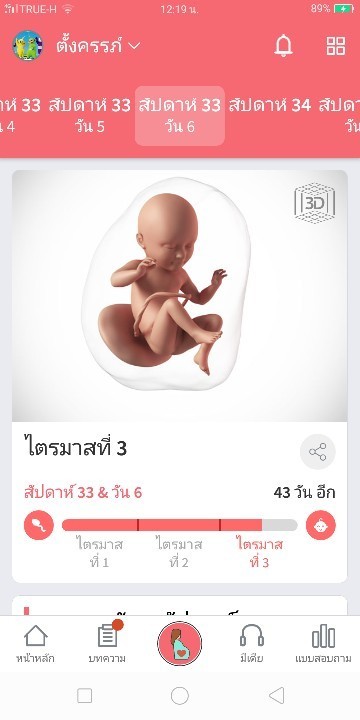Tap the center pregnant woman button
This screenshot has height=720, width=360.
tap(180, 643)
